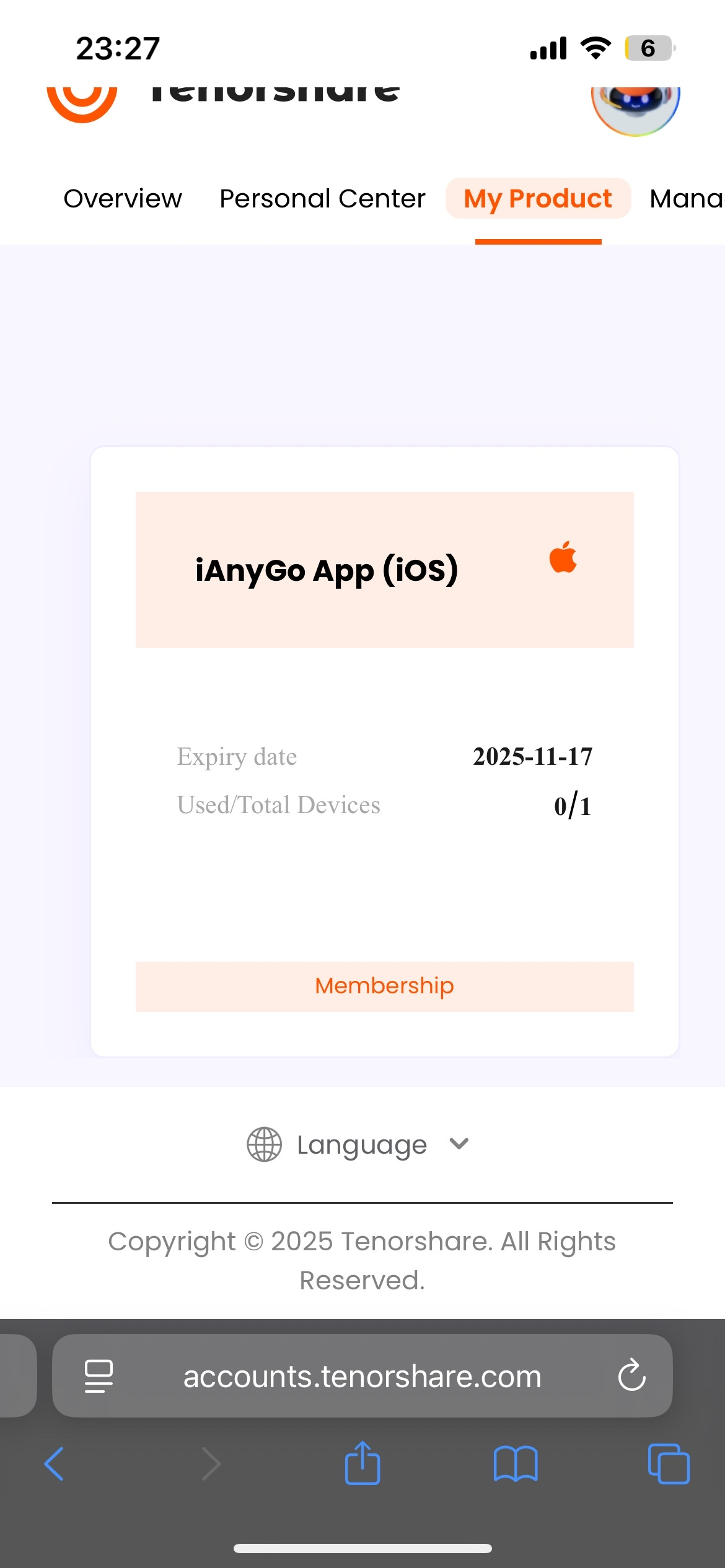Viewport: 725px width, 1568px height.
Task: Open Safari bookmarks
Action: click(x=516, y=1464)
